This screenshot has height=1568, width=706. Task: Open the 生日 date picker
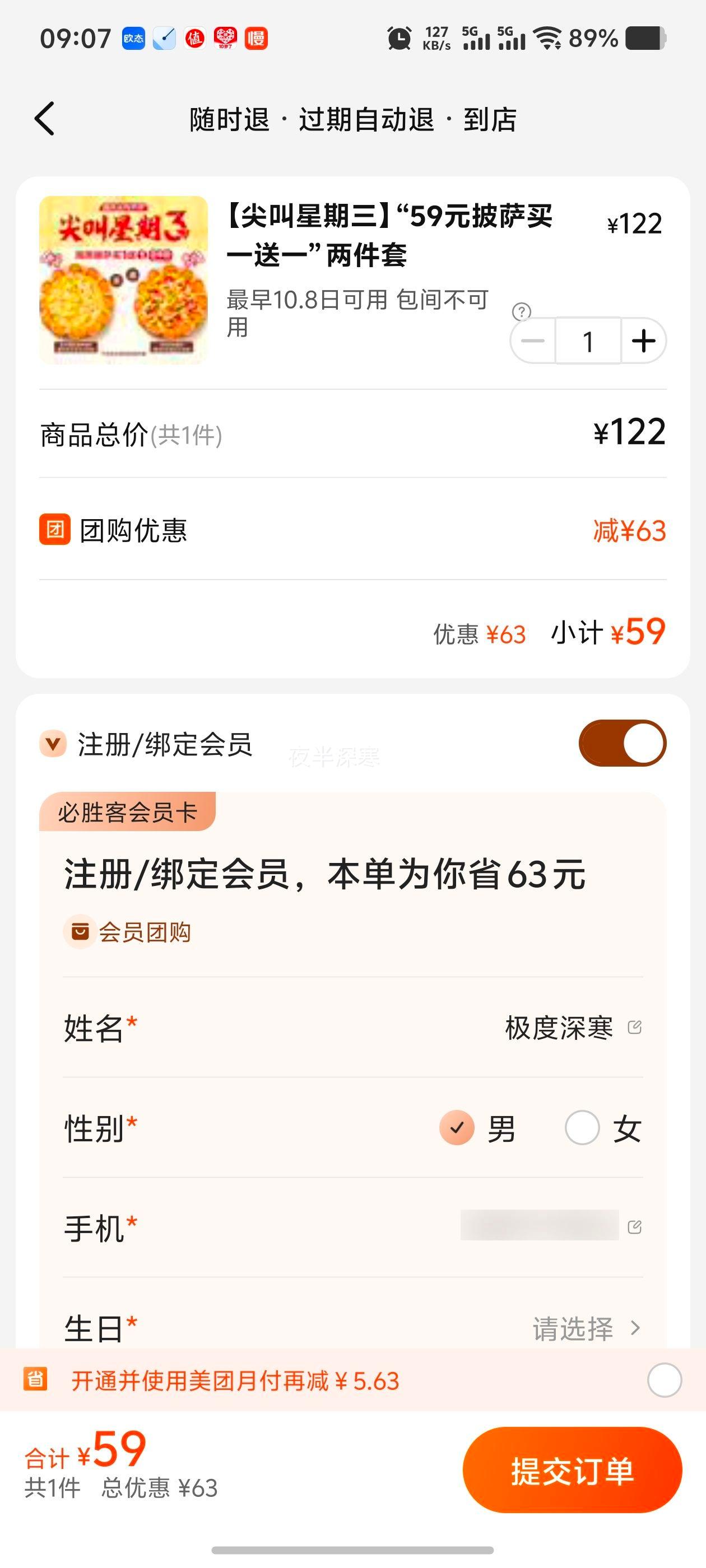585,1328
